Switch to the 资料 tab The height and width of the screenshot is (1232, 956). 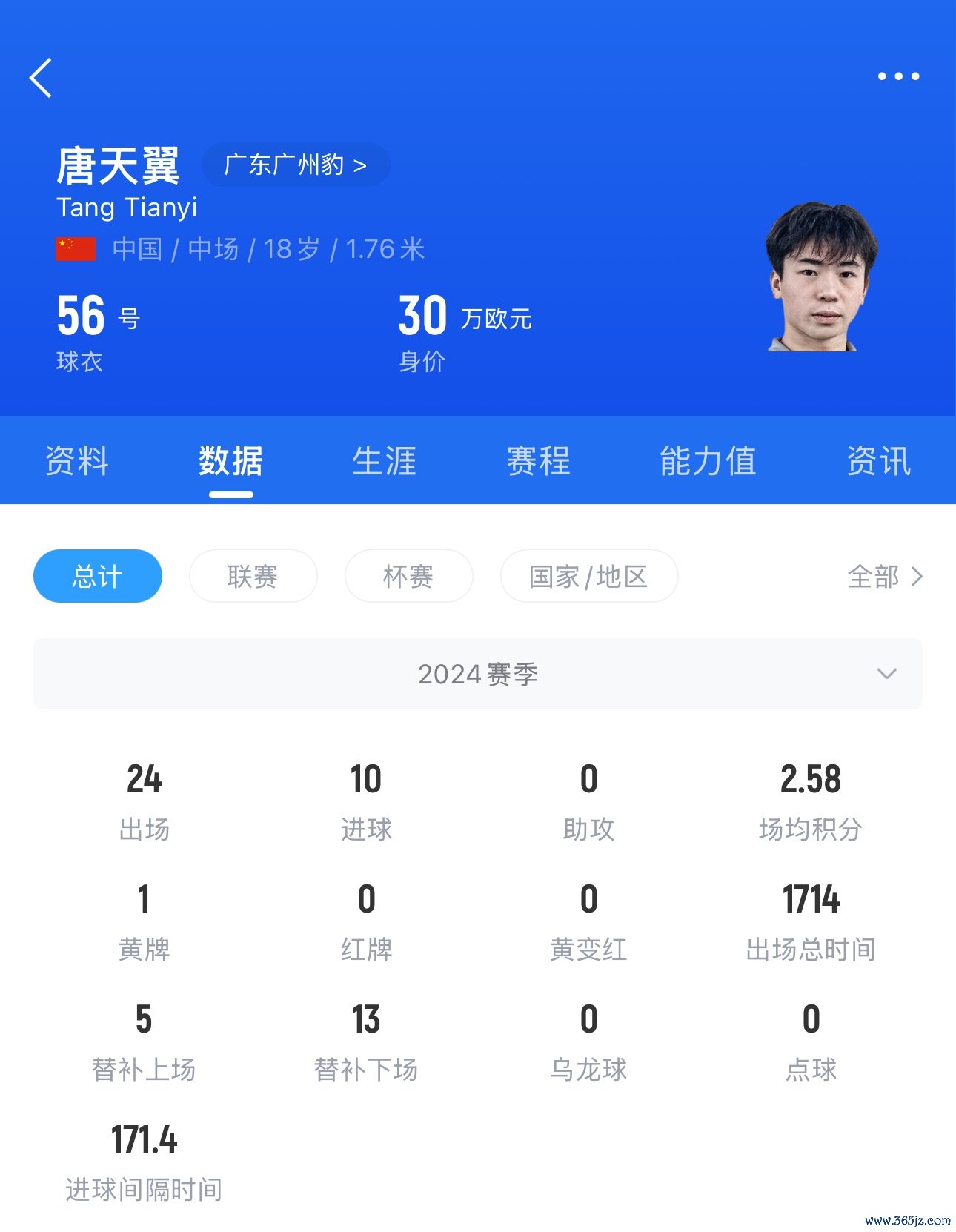tap(77, 461)
